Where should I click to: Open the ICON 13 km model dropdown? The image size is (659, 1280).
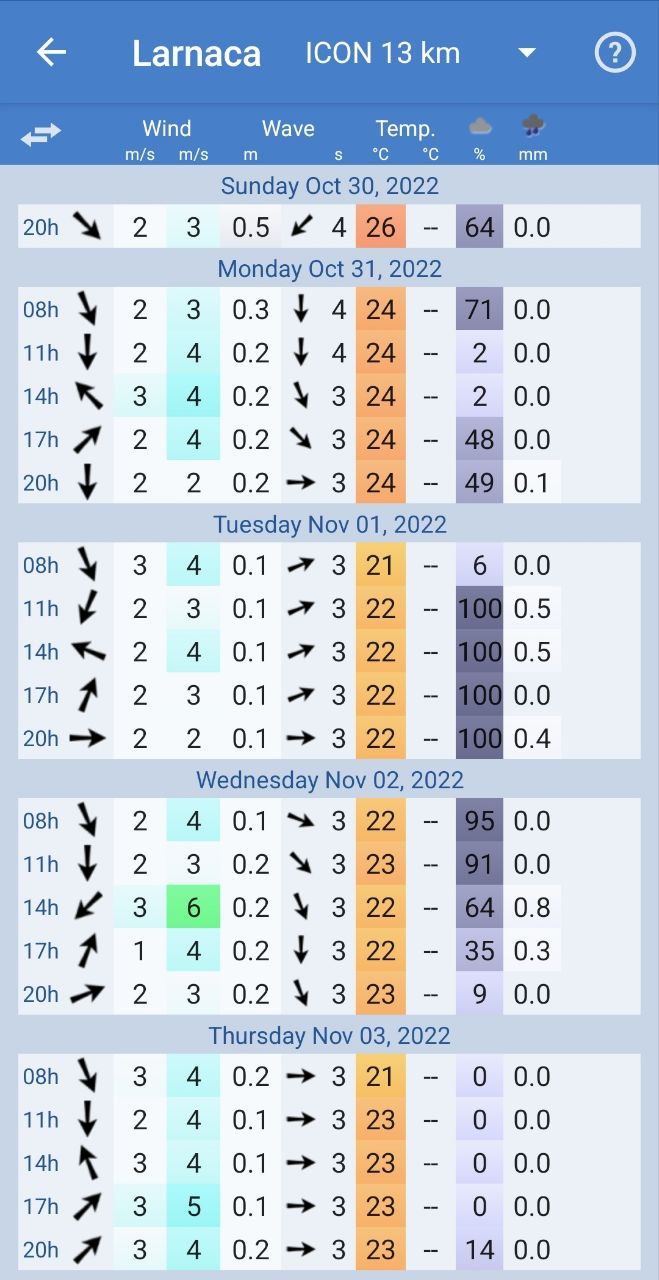(421, 53)
